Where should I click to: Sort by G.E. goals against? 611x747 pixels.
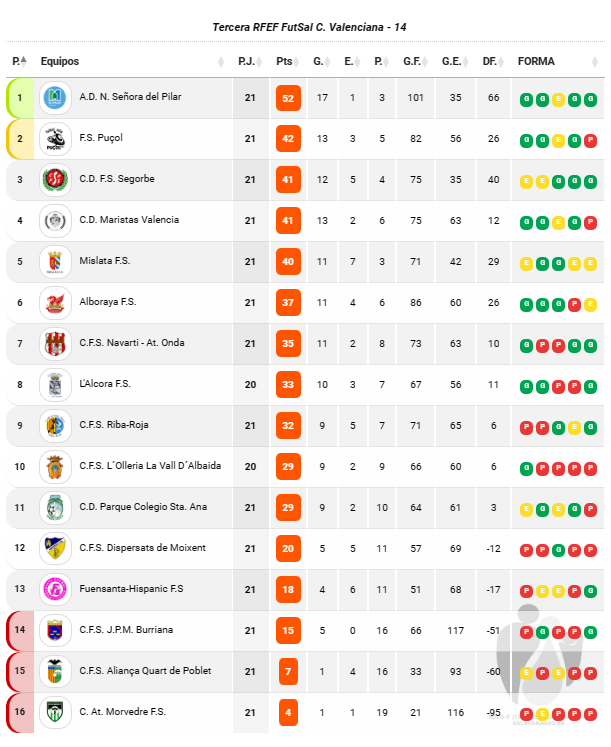(x=455, y=61)
